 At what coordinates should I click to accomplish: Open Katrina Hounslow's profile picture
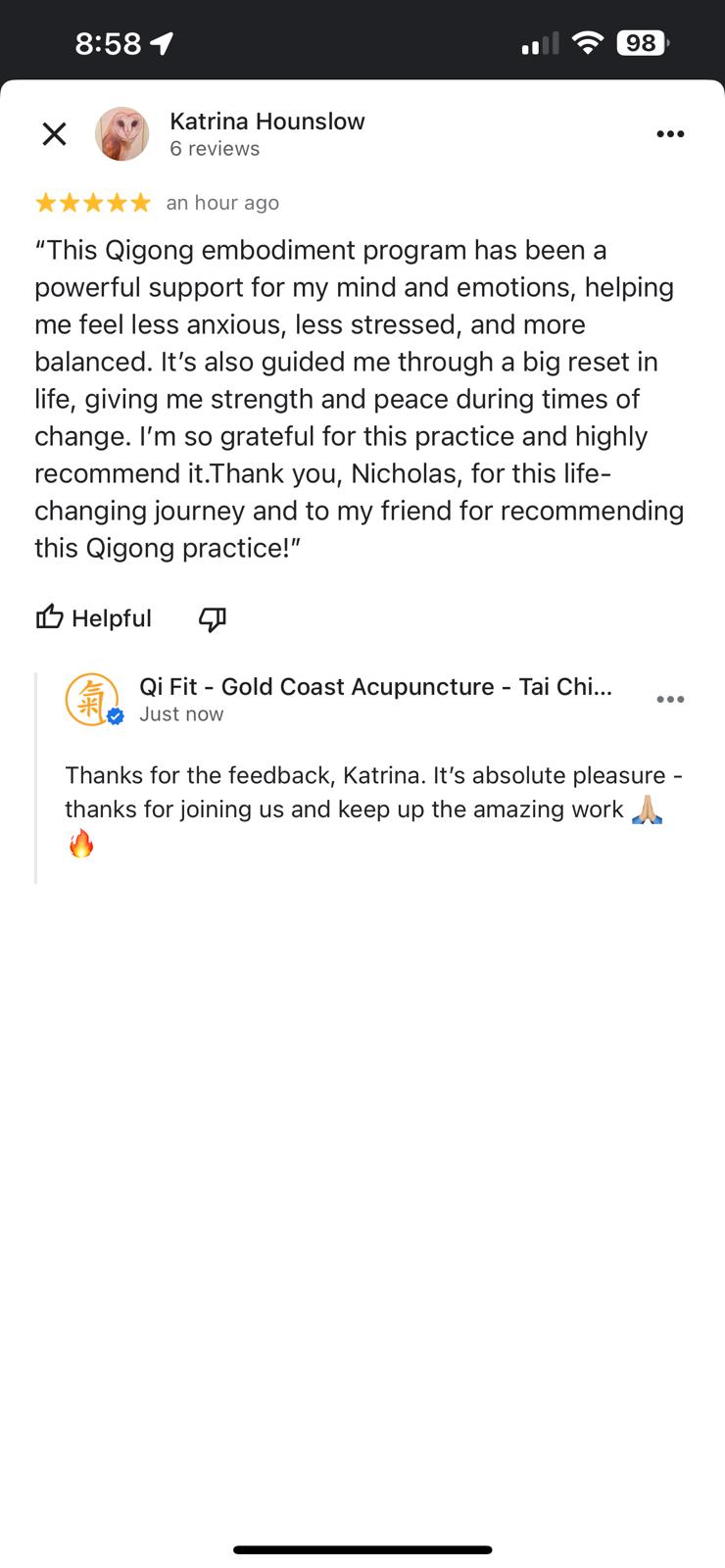pyautogui.click(x=122, y=133)
